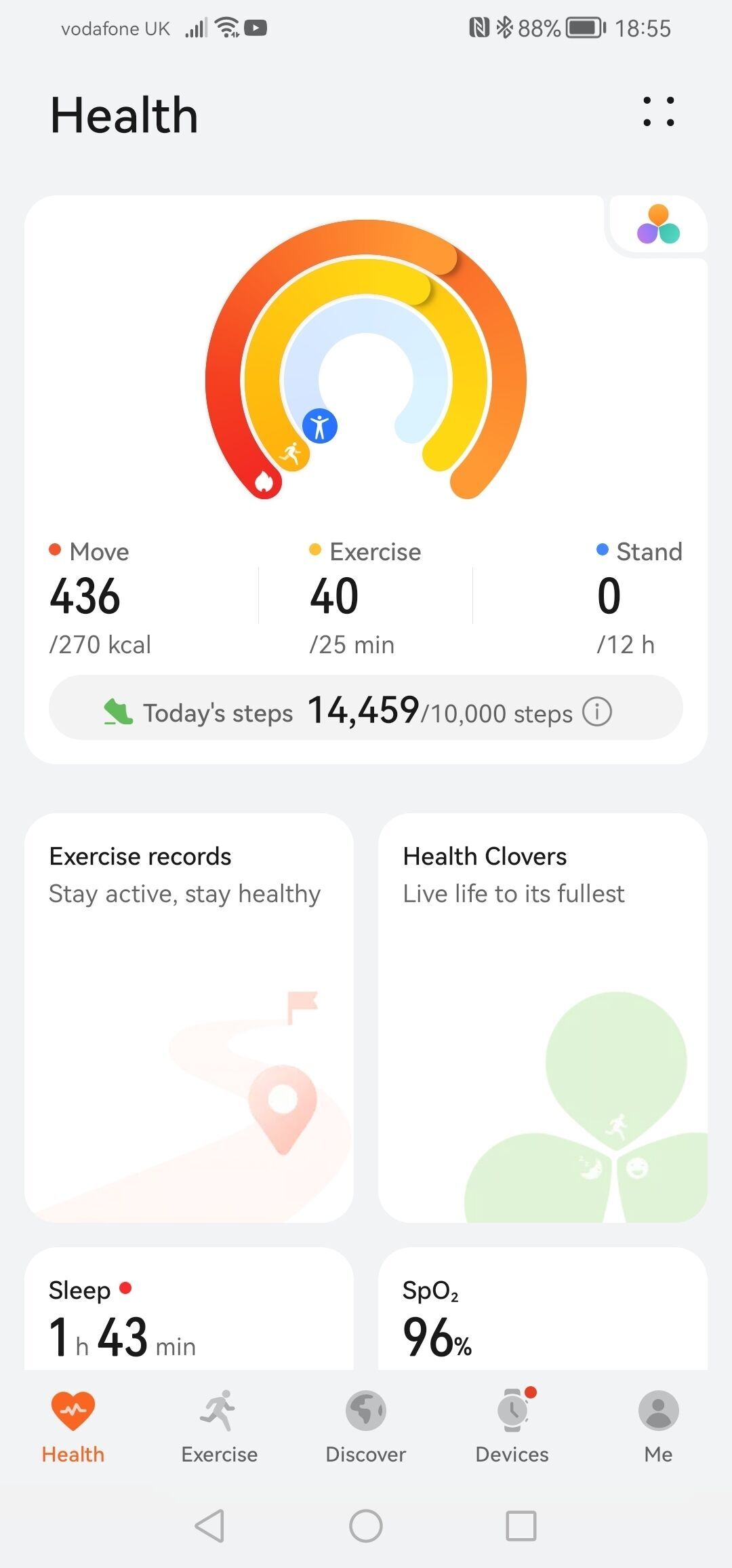View SpO₂ 96% card
Image resolution: width=732 pixels, height=1568 pixels.
(543, 1309)
